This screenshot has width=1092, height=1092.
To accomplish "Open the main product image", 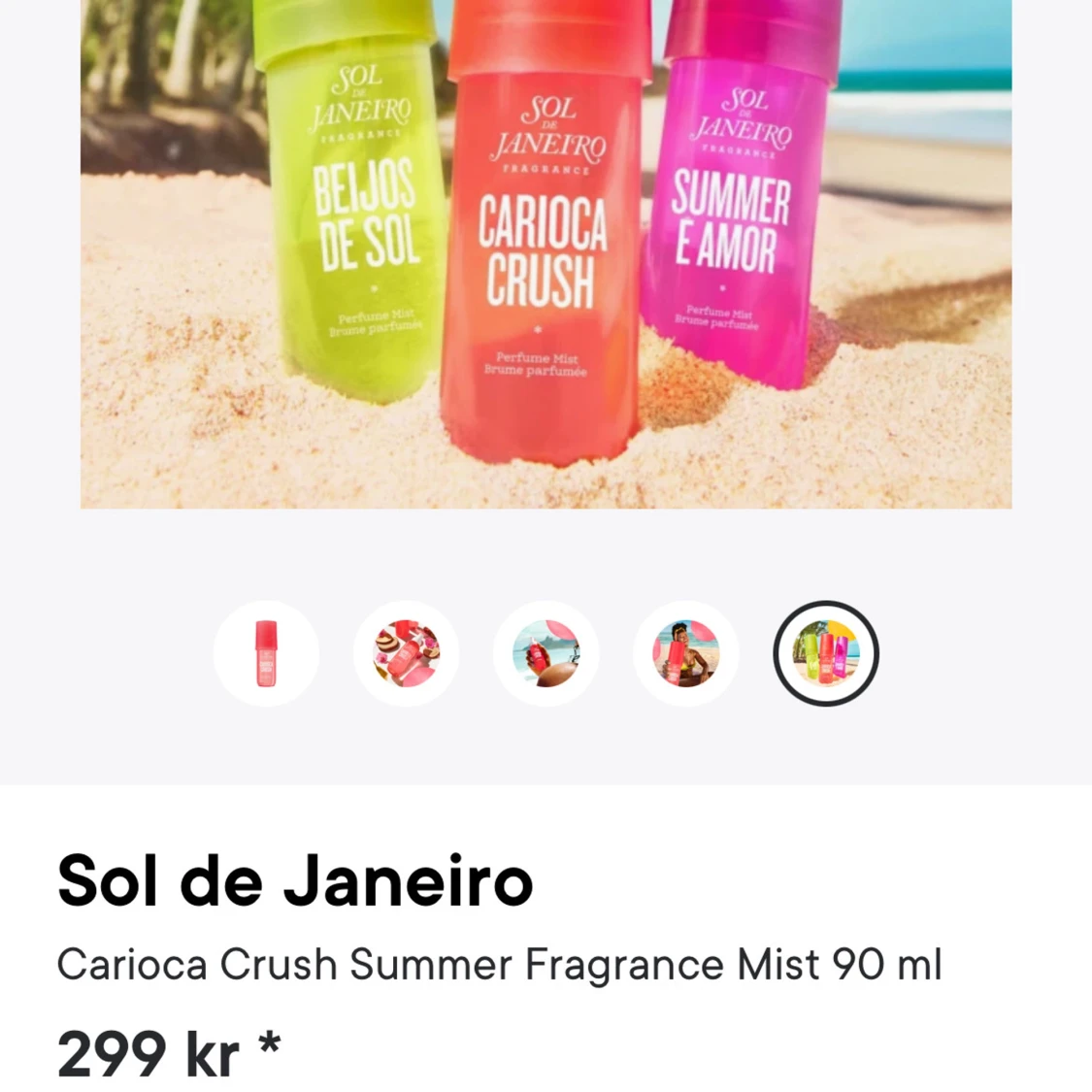I will (546, 252).
